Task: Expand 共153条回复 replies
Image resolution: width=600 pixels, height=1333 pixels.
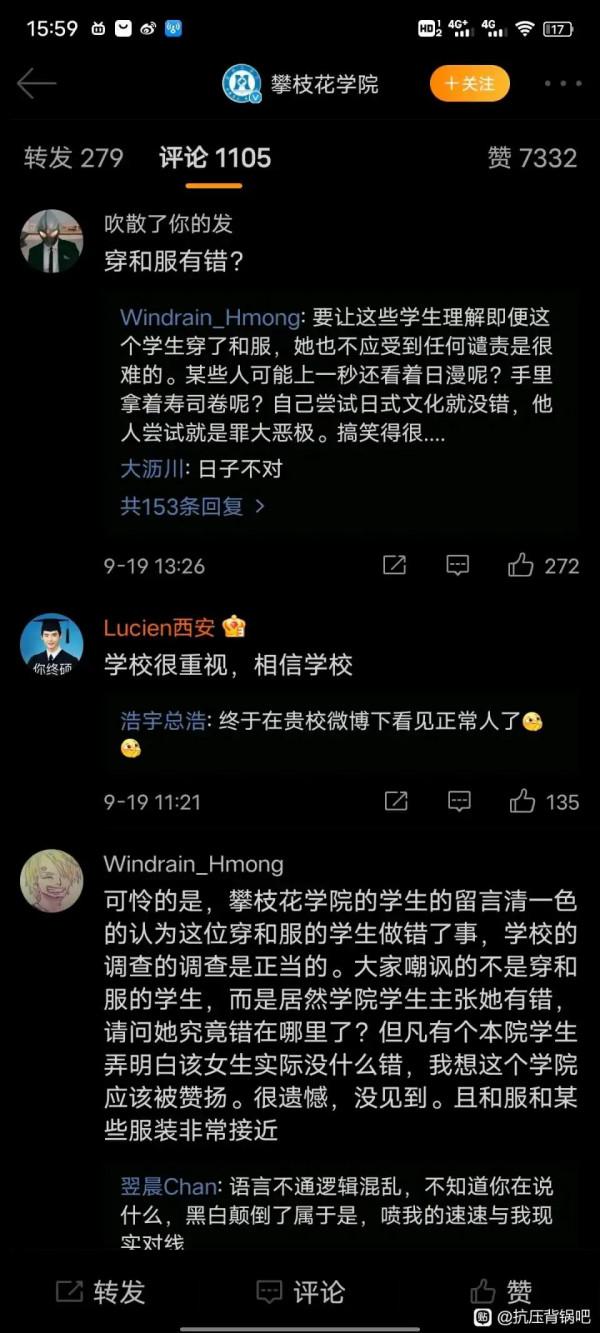Action: pos(193,507)
